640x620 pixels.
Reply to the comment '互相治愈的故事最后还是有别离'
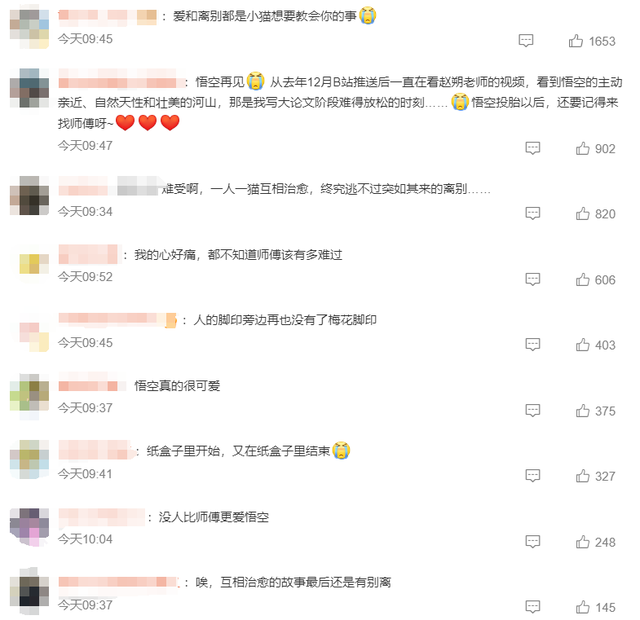(x=533, y=607)
